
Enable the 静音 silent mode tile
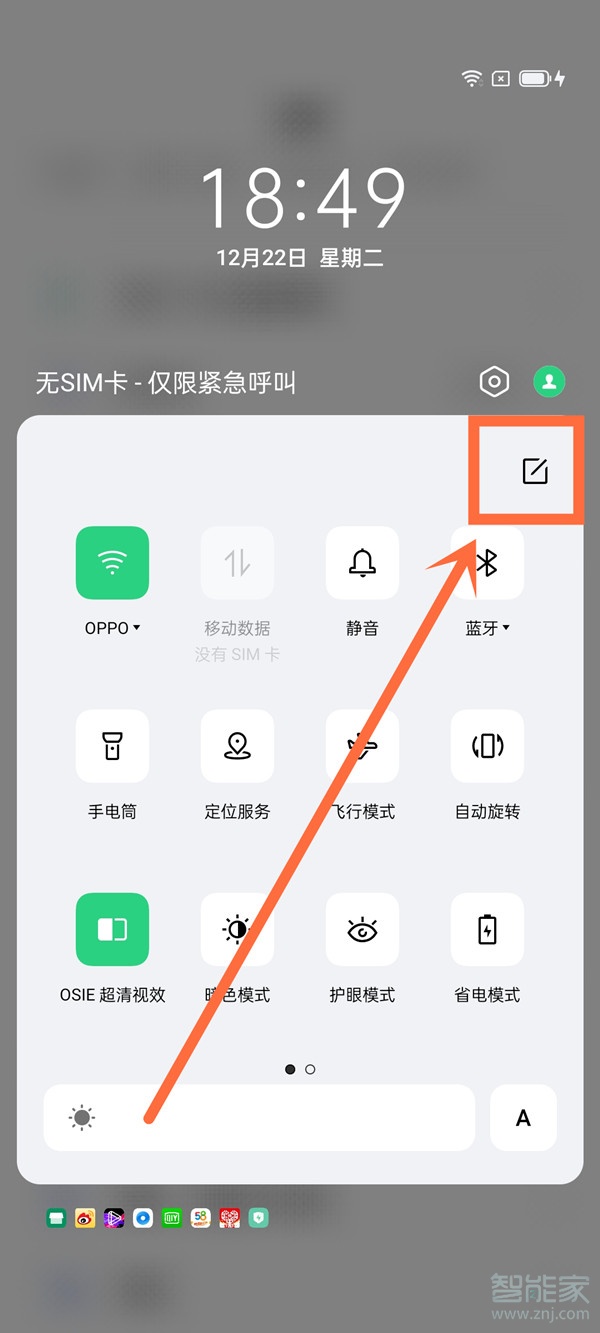pos(362,563)
